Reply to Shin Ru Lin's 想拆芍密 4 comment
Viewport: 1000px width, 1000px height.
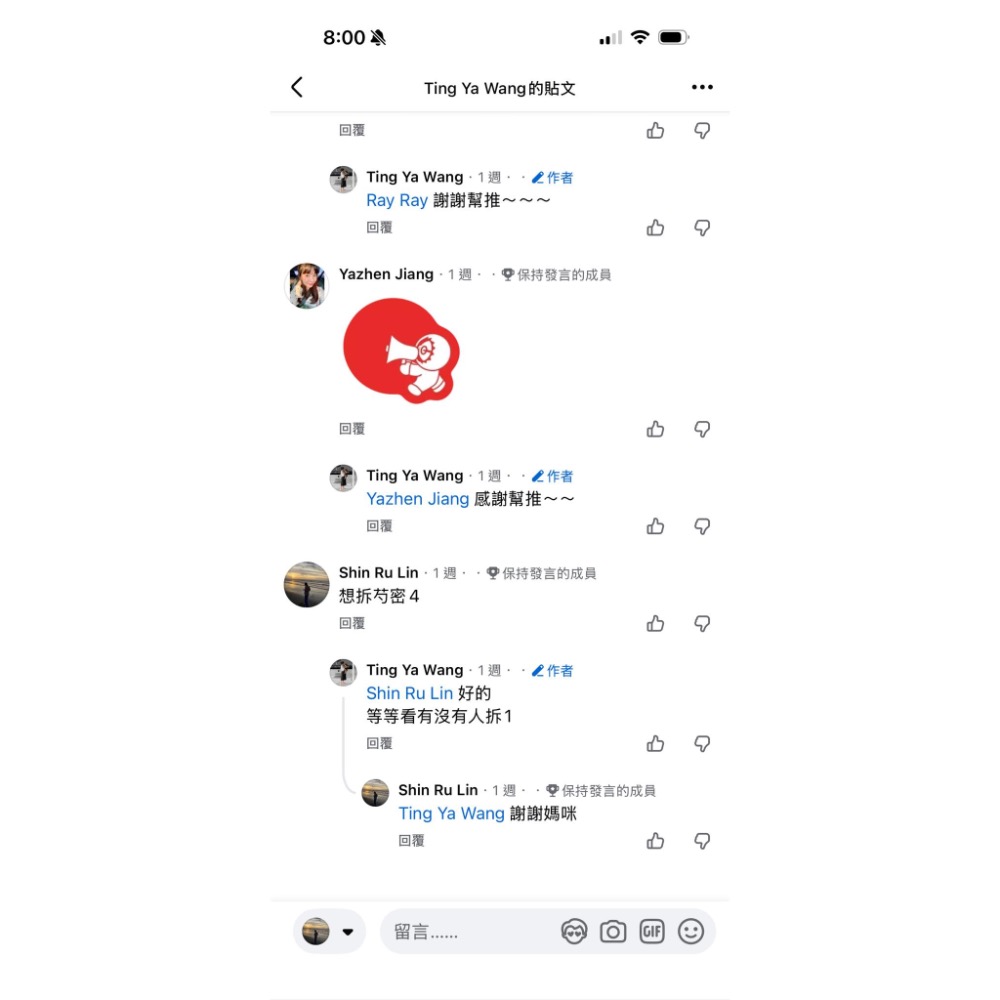[352, 623]
